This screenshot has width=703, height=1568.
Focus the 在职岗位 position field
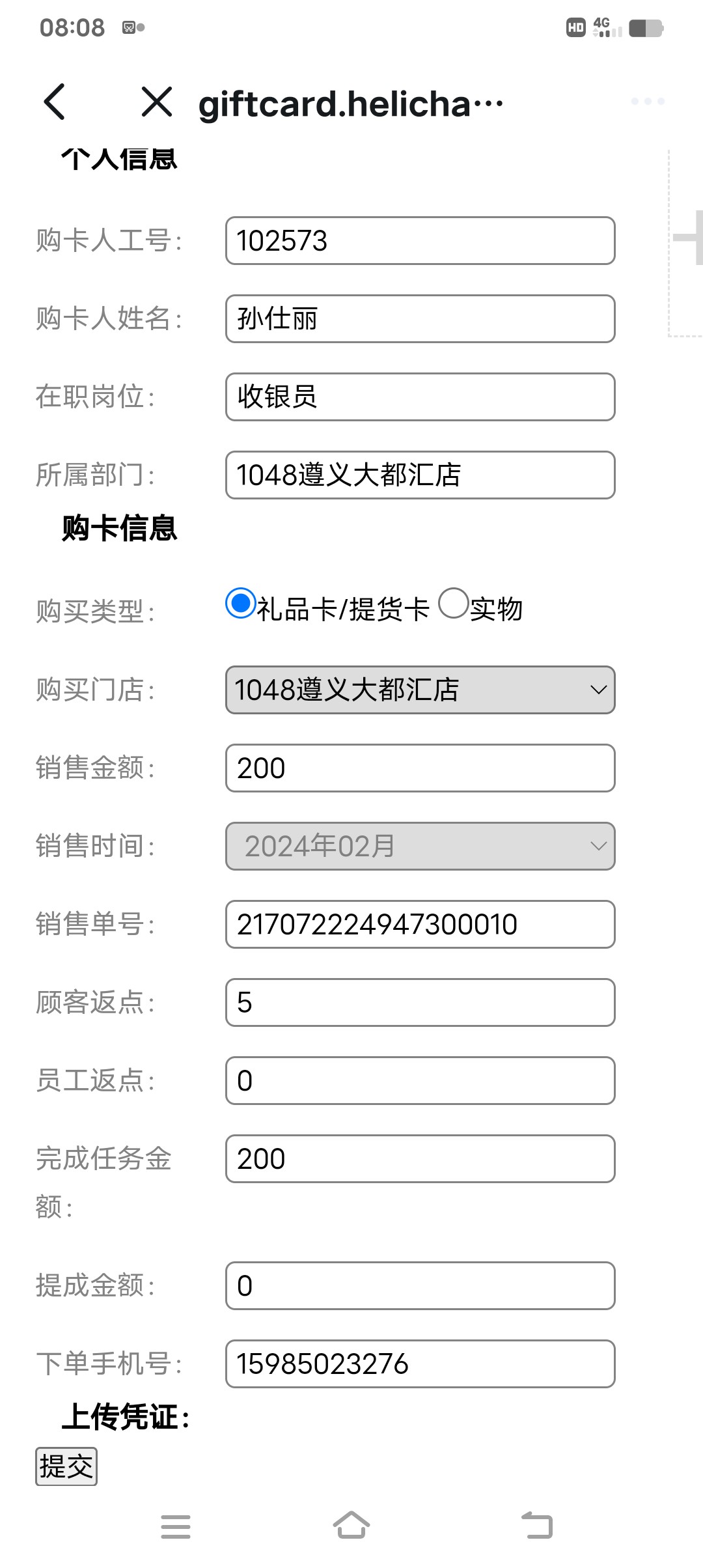point(420,397)
